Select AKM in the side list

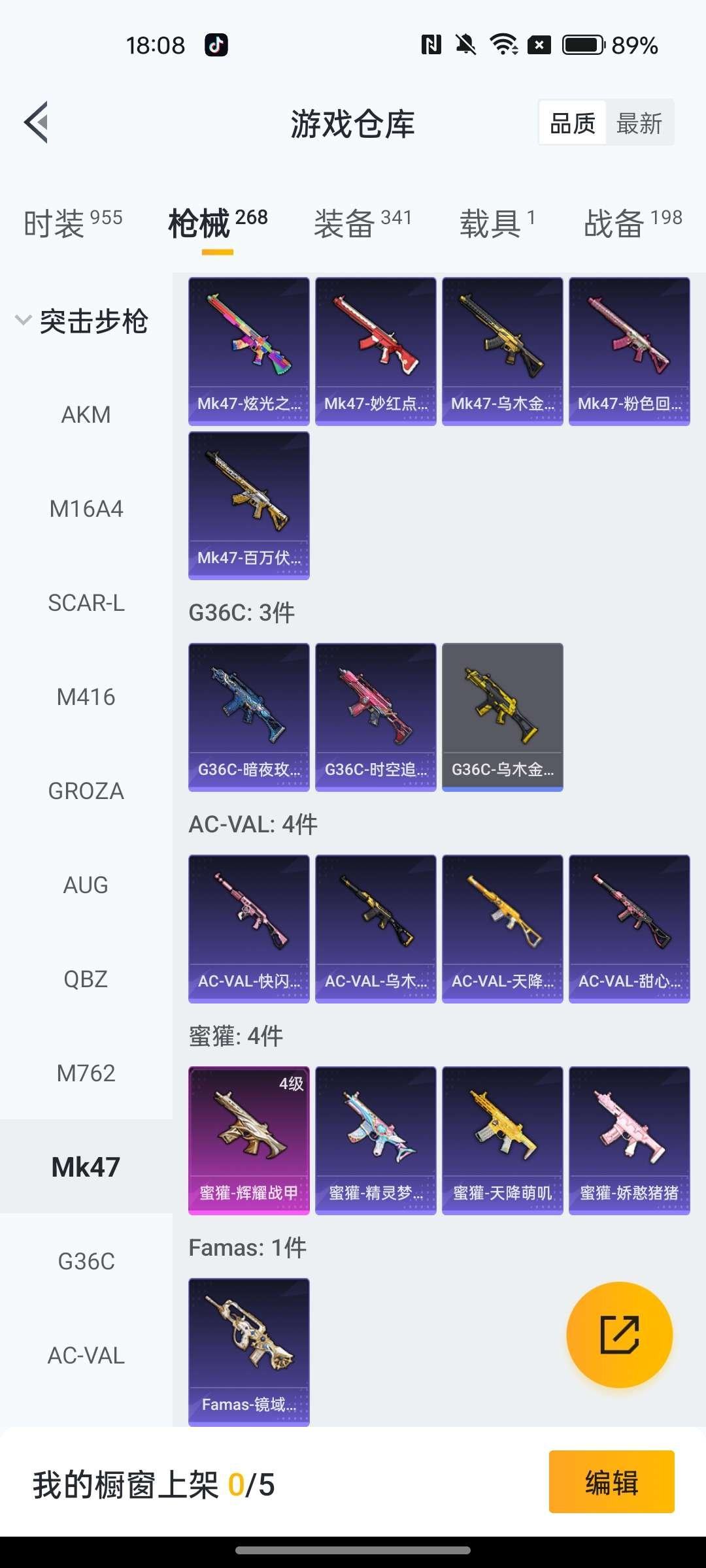pos(86,415)
